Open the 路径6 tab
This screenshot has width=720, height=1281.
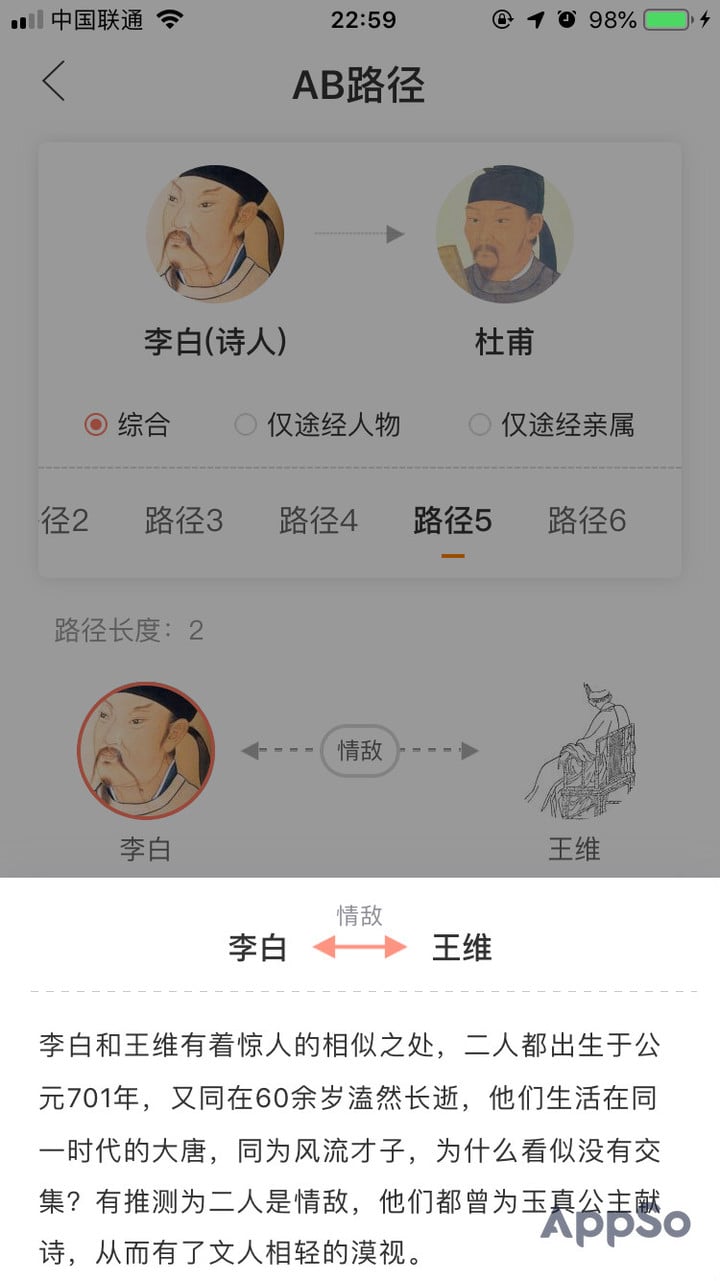click(x=586, y=521)
